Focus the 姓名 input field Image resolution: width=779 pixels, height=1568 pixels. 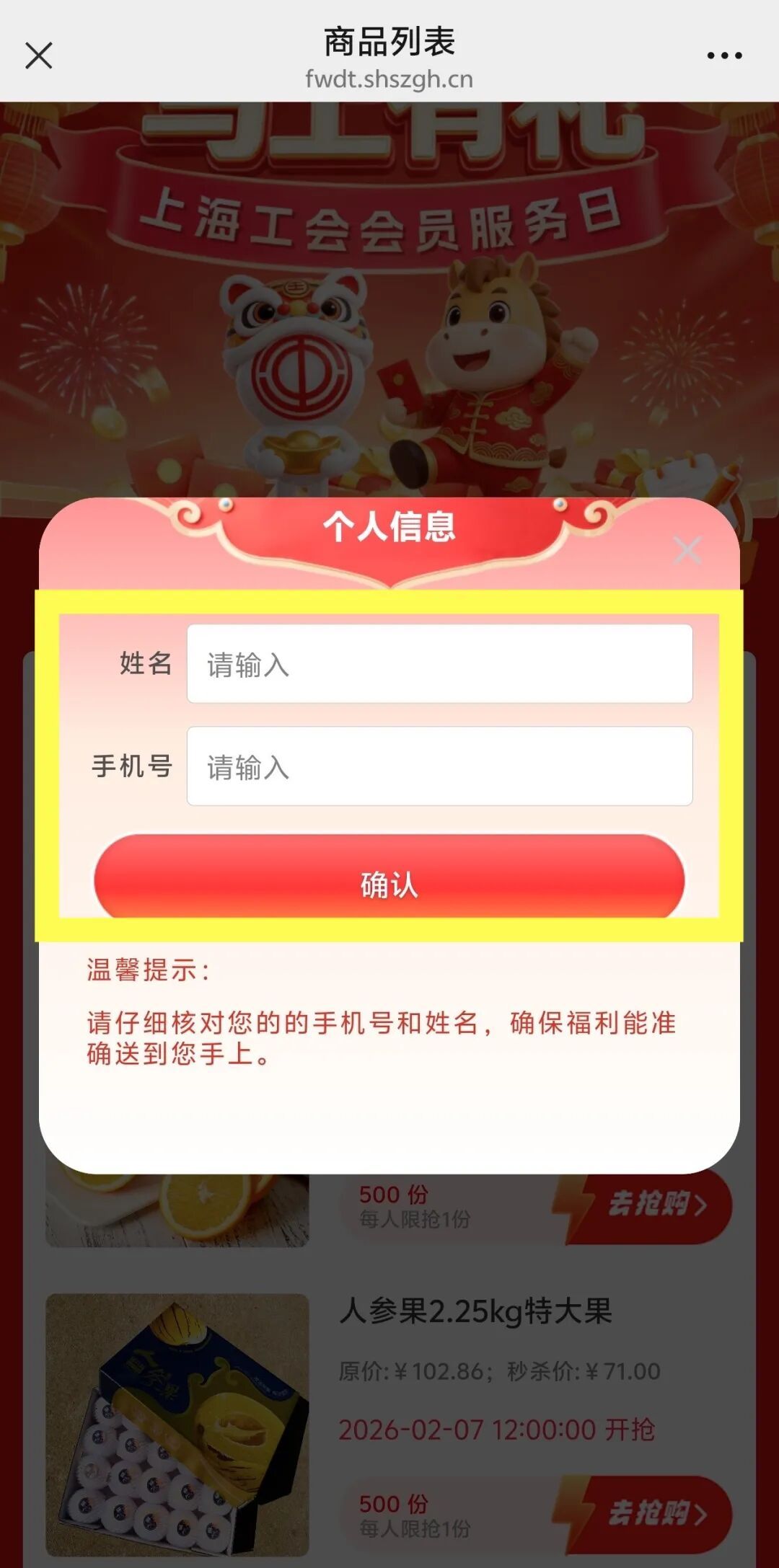point(439,664)
